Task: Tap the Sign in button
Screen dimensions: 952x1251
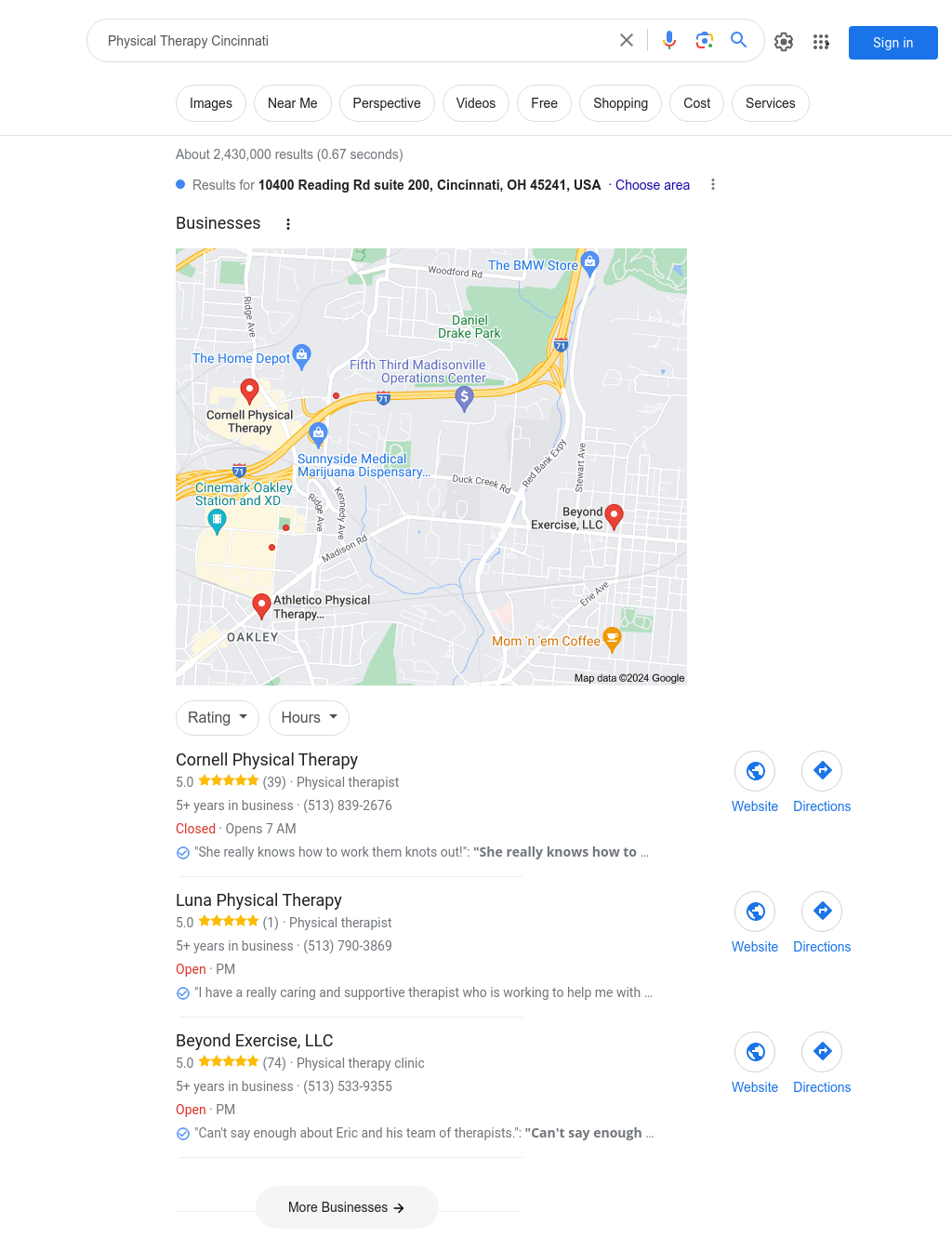Action: [892, 43]
